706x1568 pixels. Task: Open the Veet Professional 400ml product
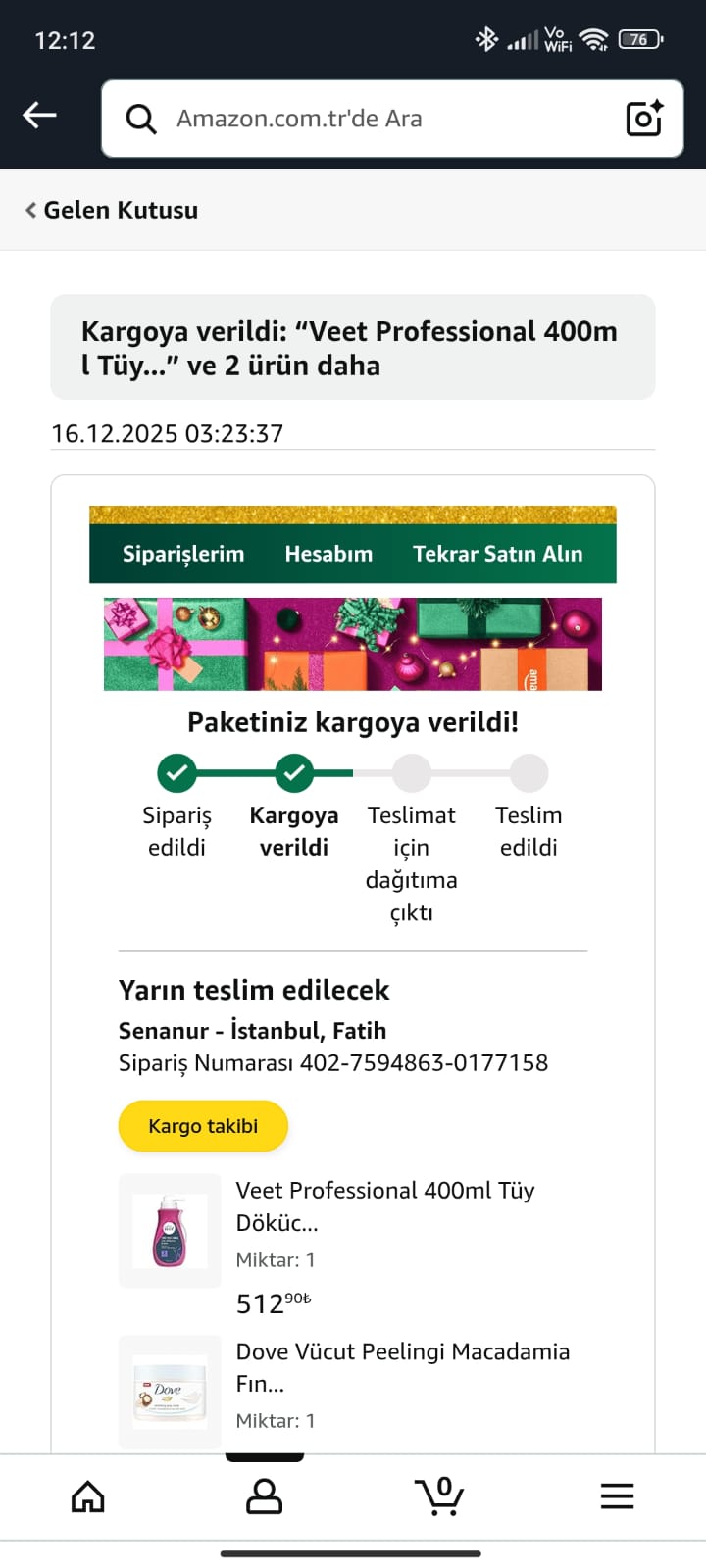tap(384, 1205)
